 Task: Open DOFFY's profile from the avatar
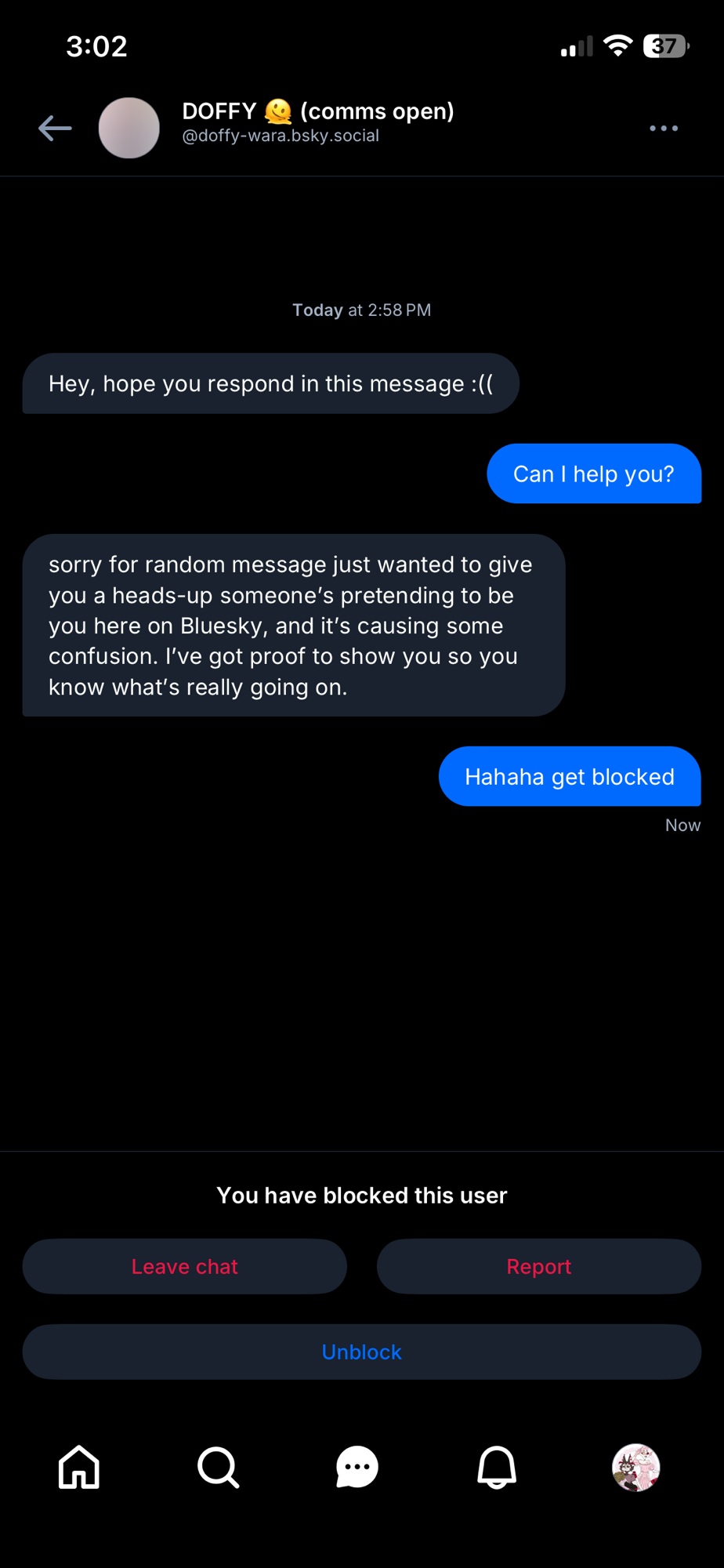pos(129,128)
